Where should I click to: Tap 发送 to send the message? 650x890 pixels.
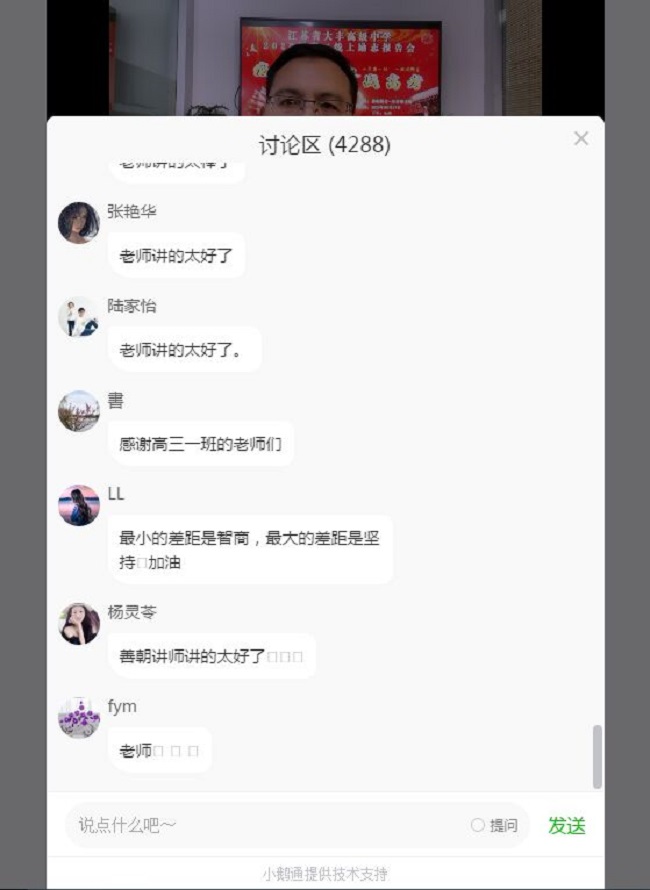[566, 825]
